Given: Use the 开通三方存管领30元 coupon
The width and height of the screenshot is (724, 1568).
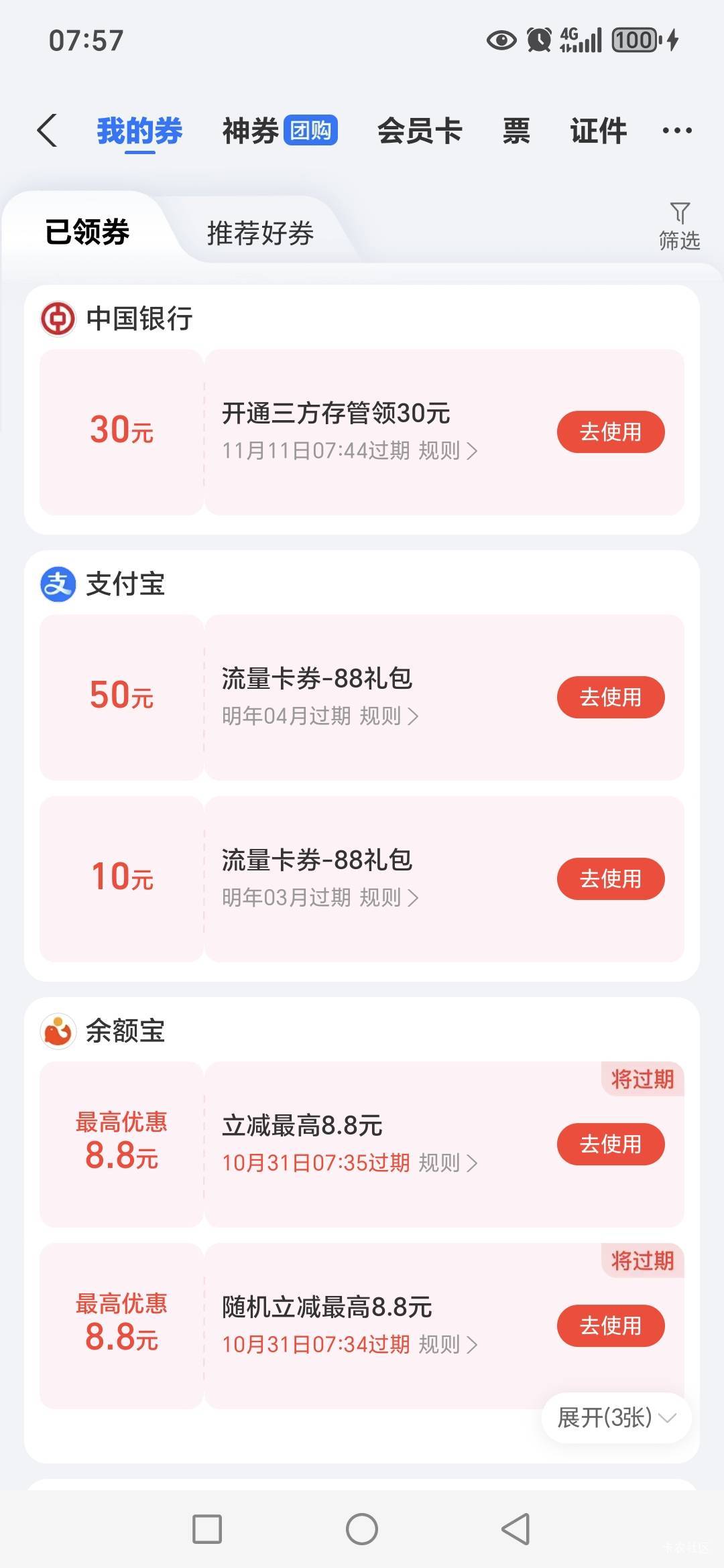Looking at the screenshot, I should [x=610, y=432].
